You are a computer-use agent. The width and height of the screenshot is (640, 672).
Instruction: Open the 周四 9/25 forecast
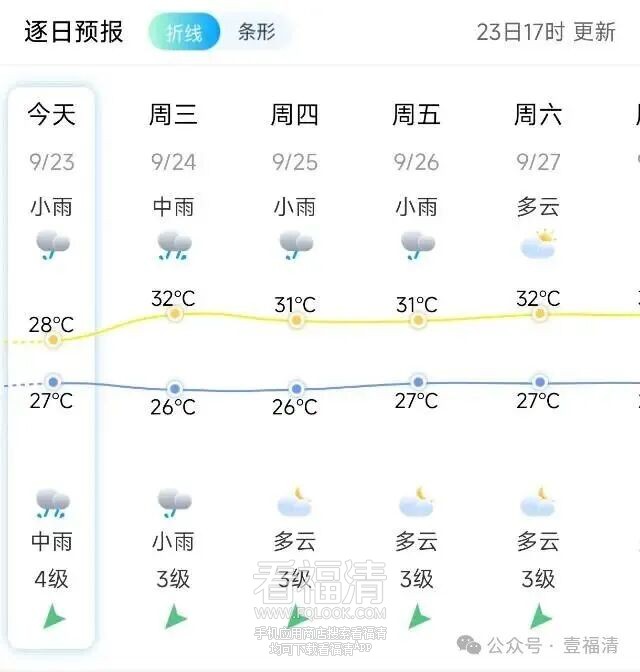pyautogui.click(x=296, y=160)
